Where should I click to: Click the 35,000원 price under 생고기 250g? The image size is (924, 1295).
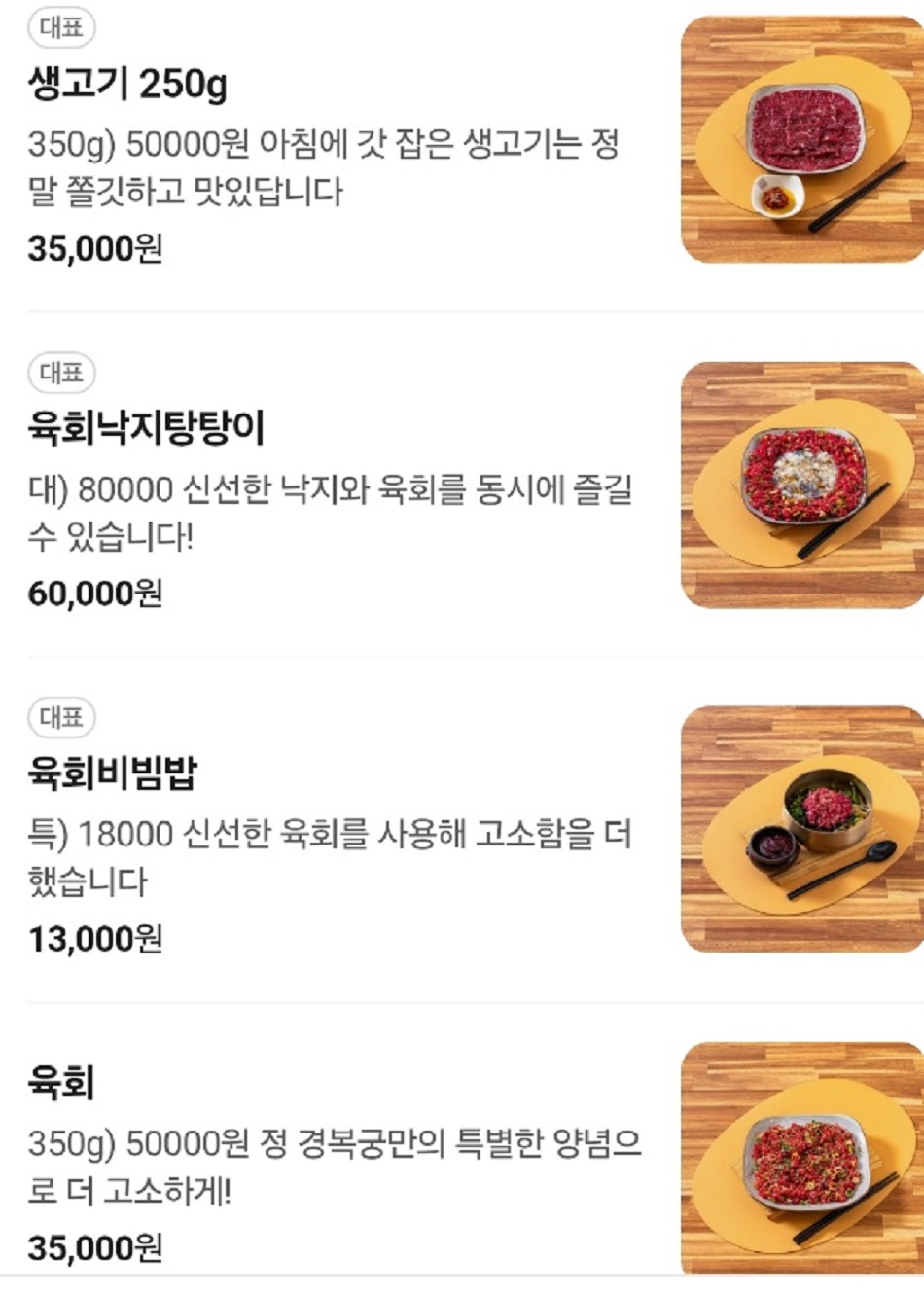(x=92, y=248)
